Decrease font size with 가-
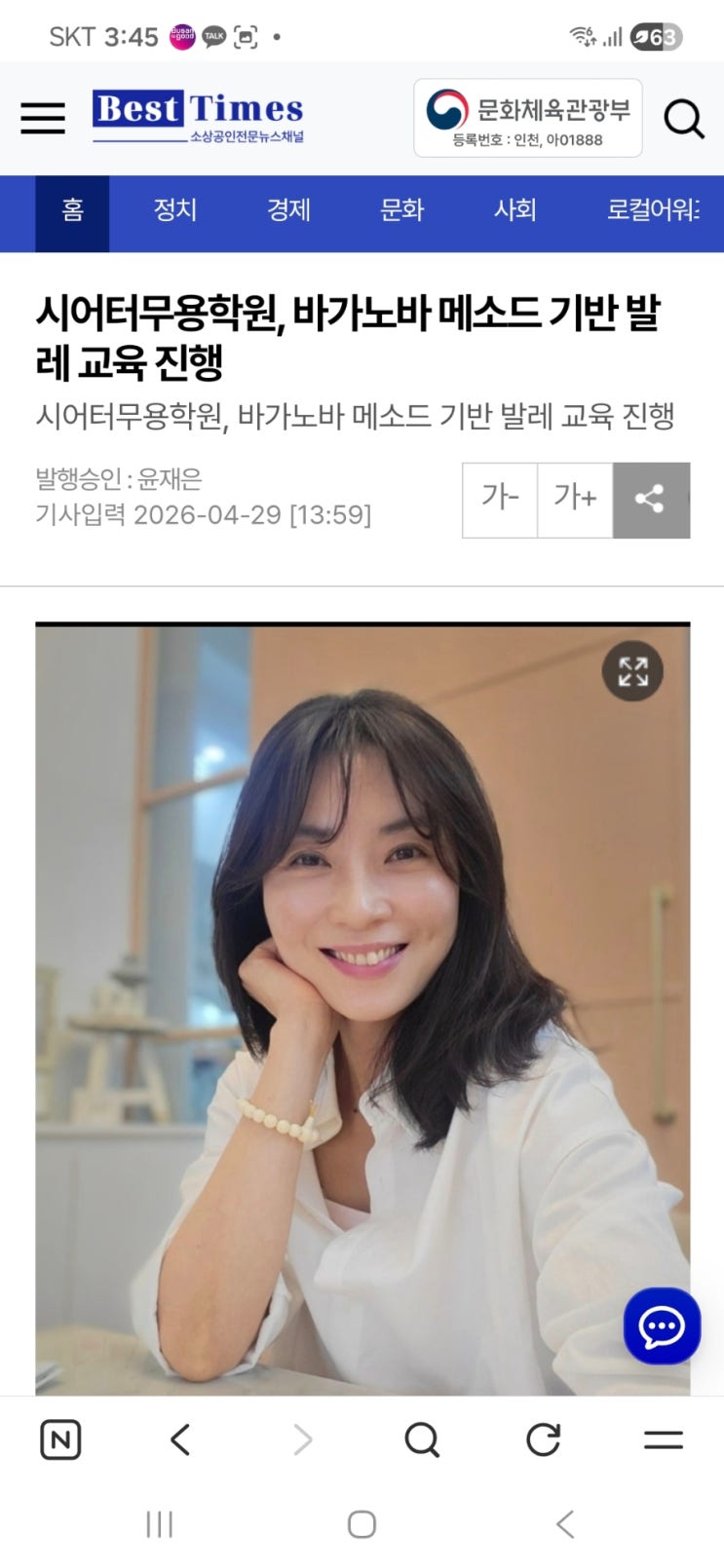The height and width of the screenshot is (1568, 724). 500,500
